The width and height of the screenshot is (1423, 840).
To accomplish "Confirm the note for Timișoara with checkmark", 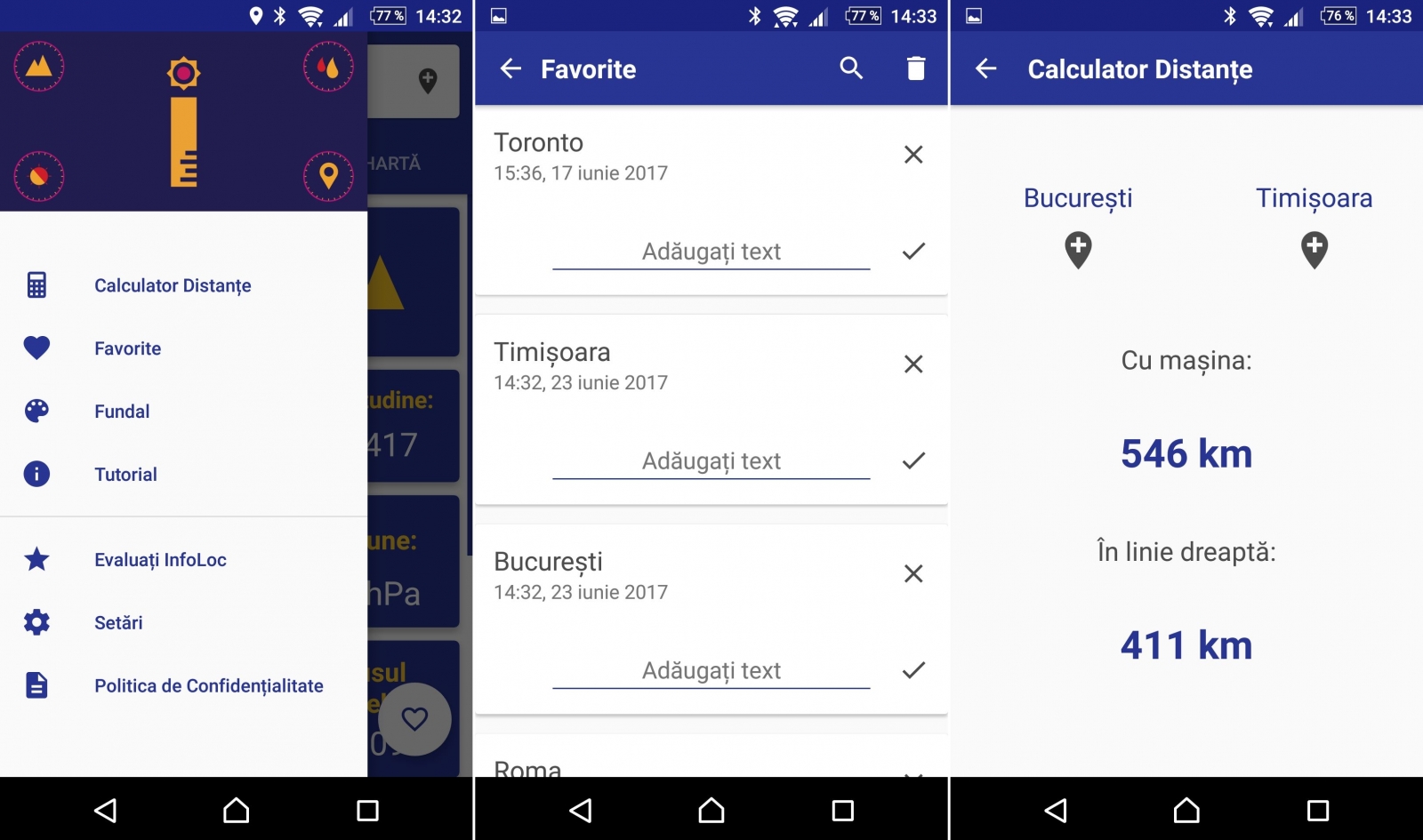I will click(x=913, y=460).
